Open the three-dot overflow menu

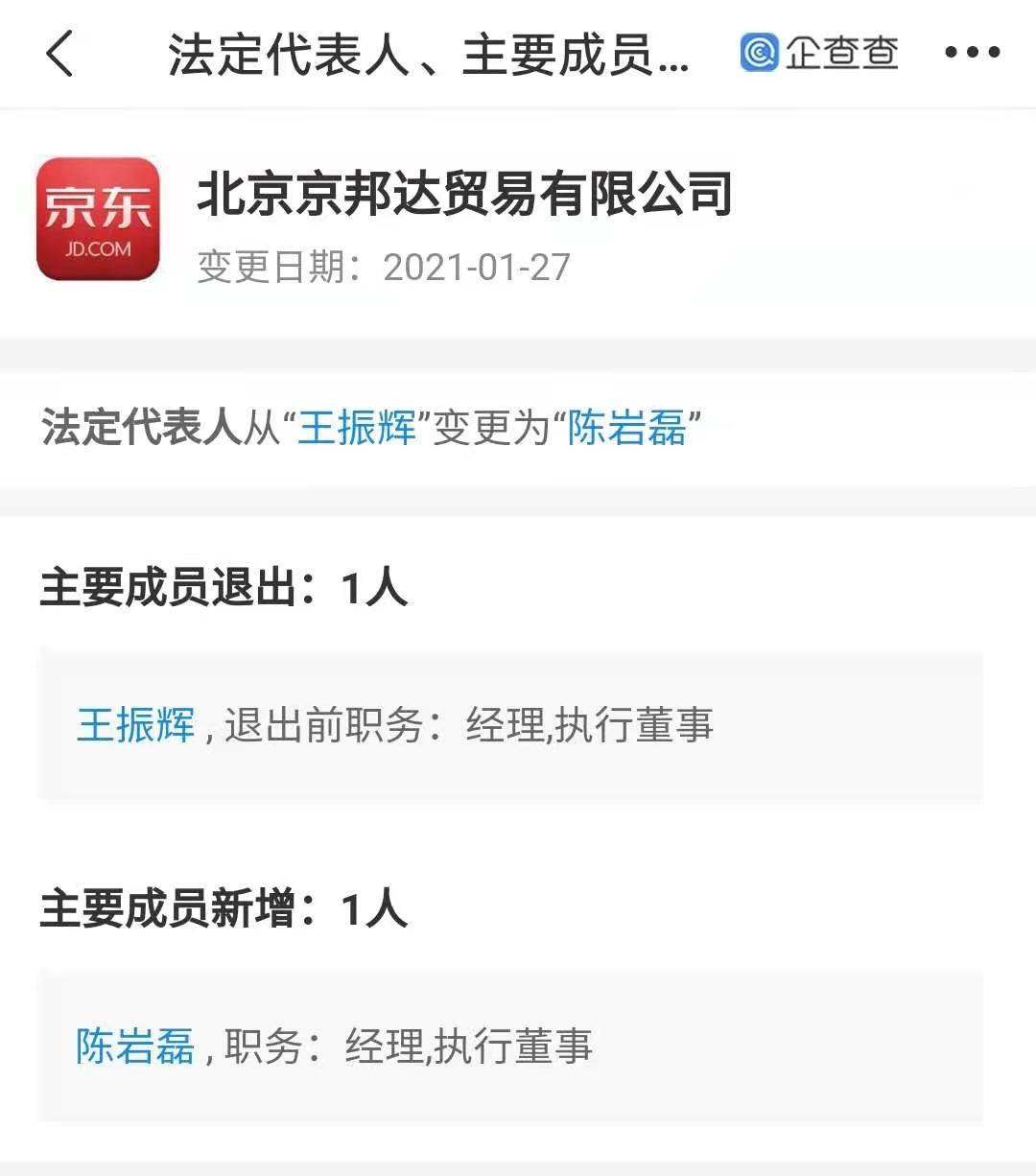click(972, 54)
